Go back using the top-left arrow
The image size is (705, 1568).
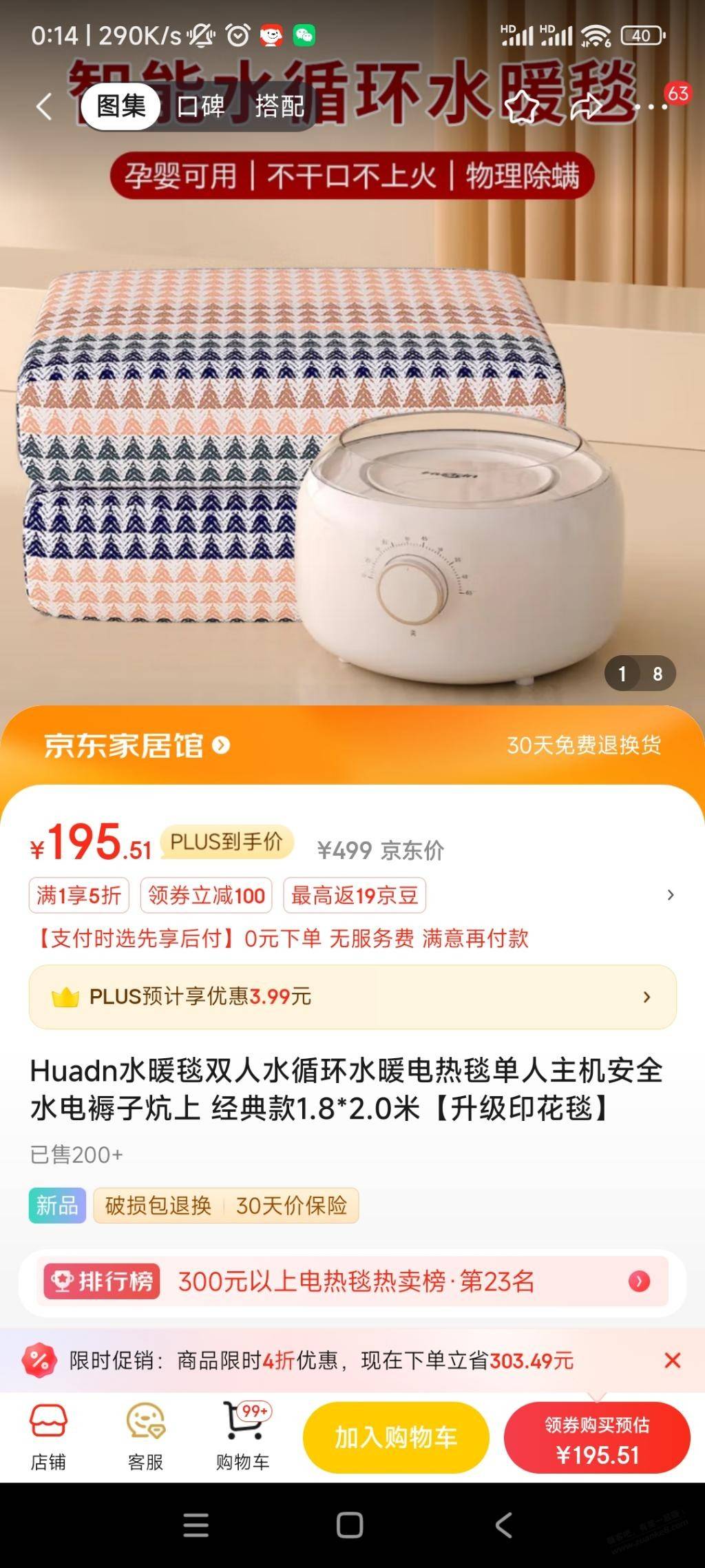[44, 107]
